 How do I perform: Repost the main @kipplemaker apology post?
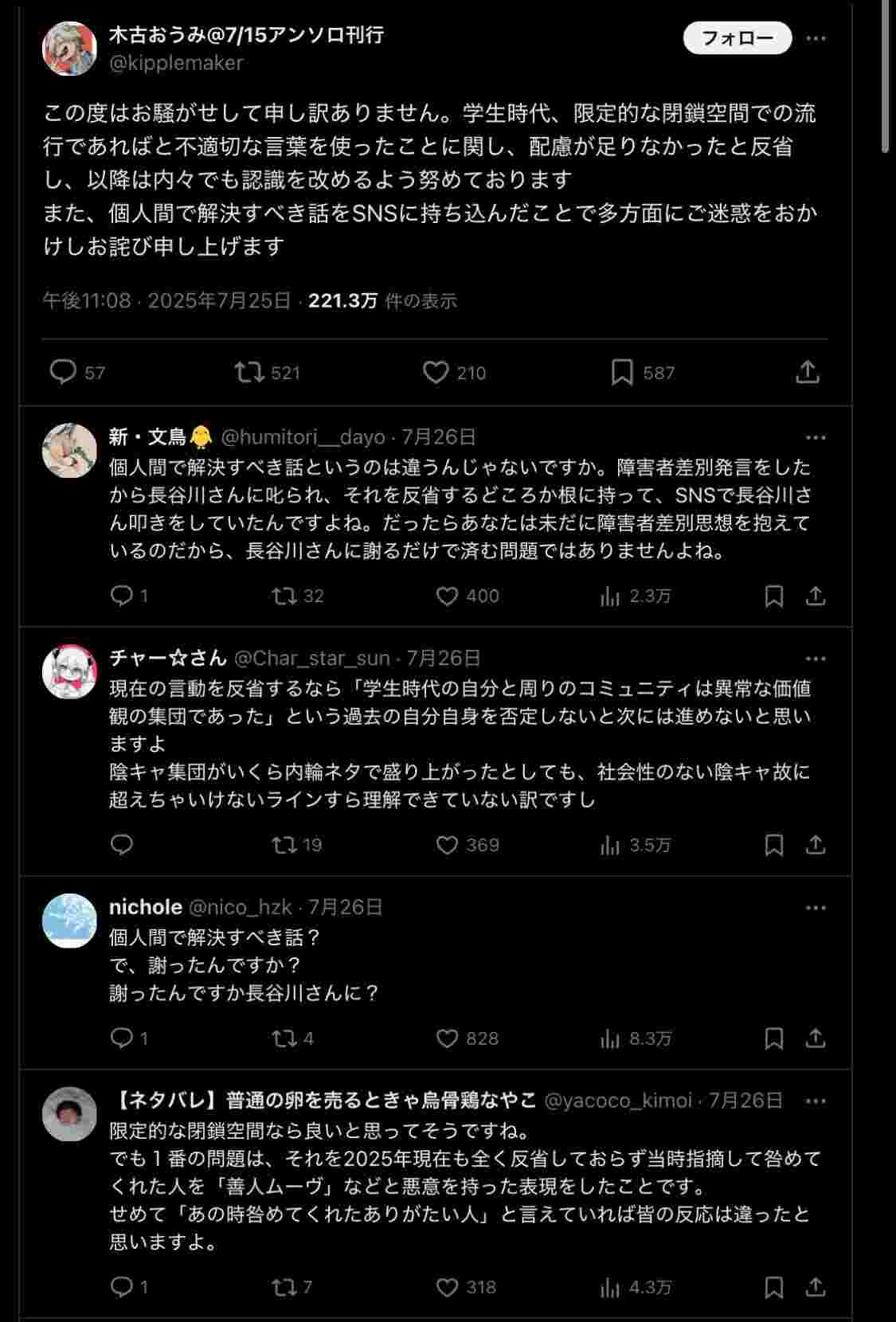click(x=249, y=372)
